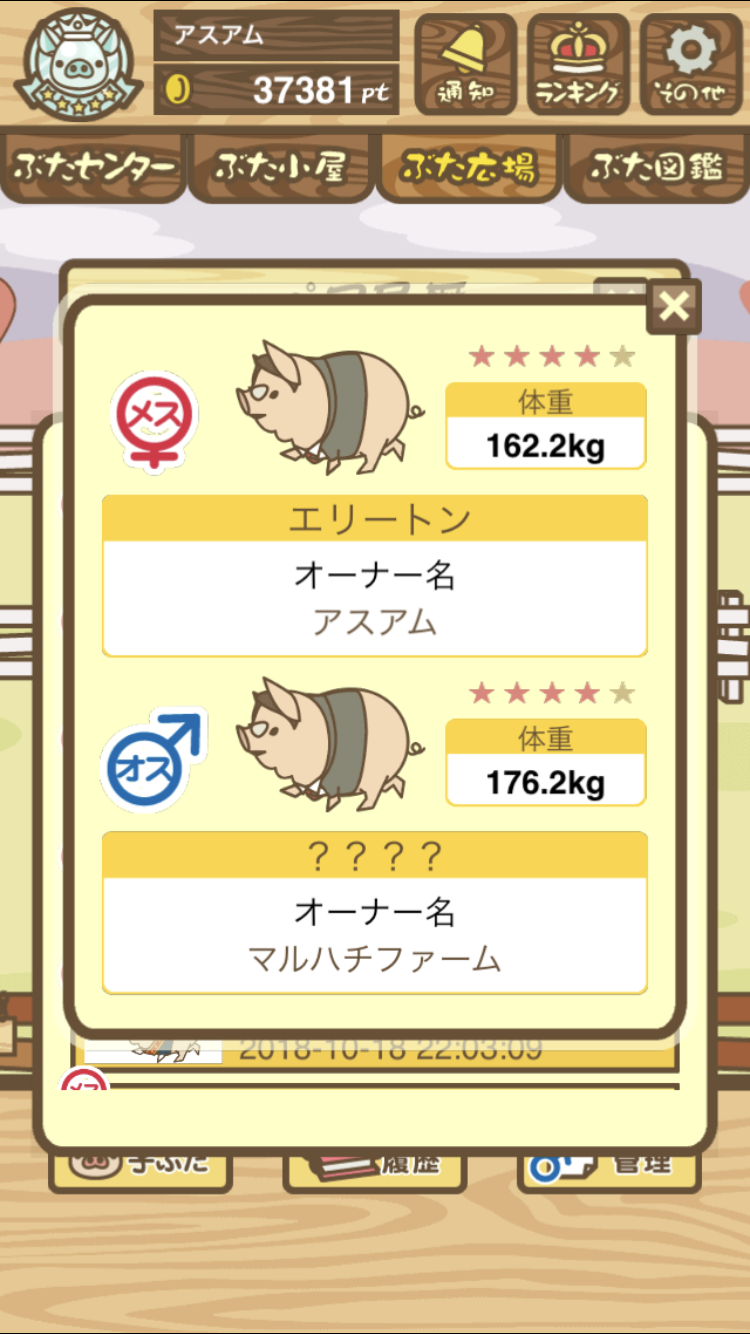Open the その他 settings gear

tap(692, 64)
